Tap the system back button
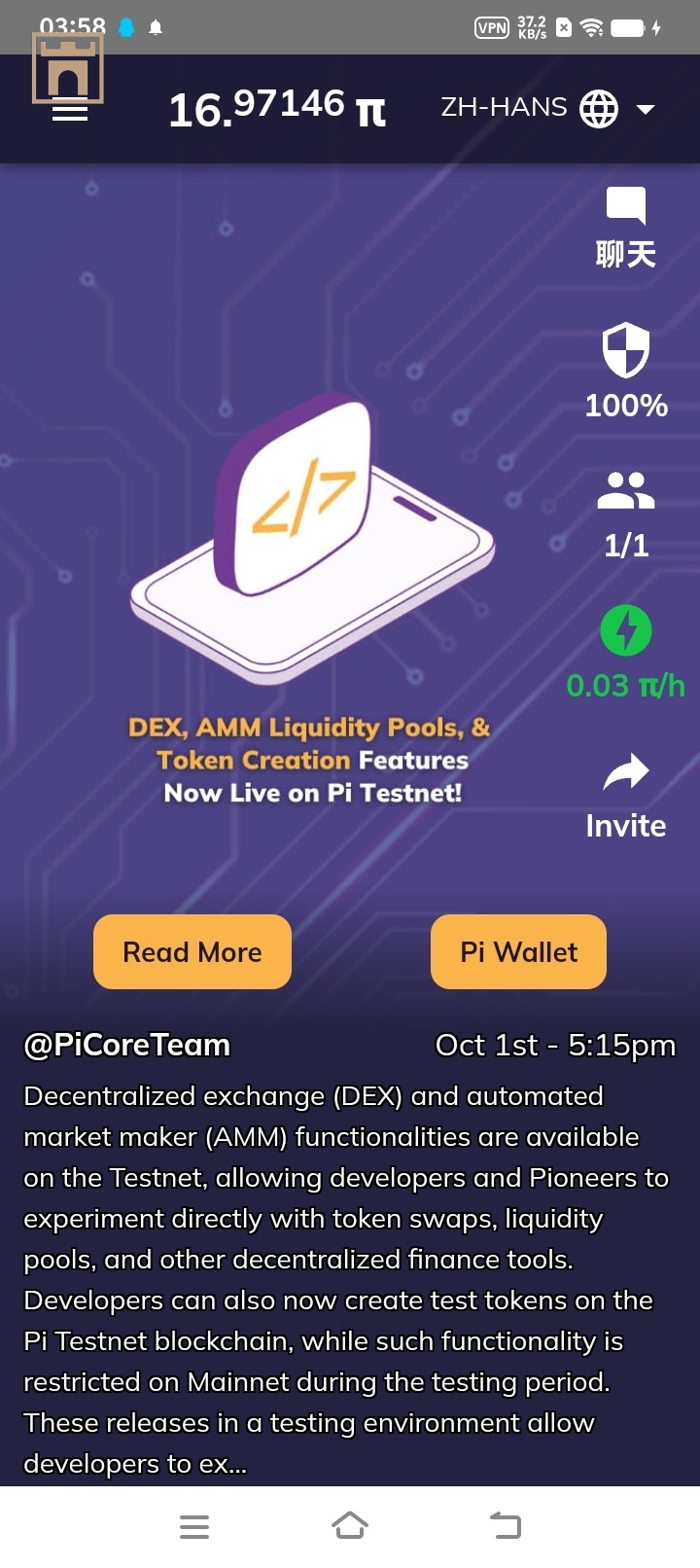The height and width of the screenshot is (1568, 700). [x=506, y=1525]
